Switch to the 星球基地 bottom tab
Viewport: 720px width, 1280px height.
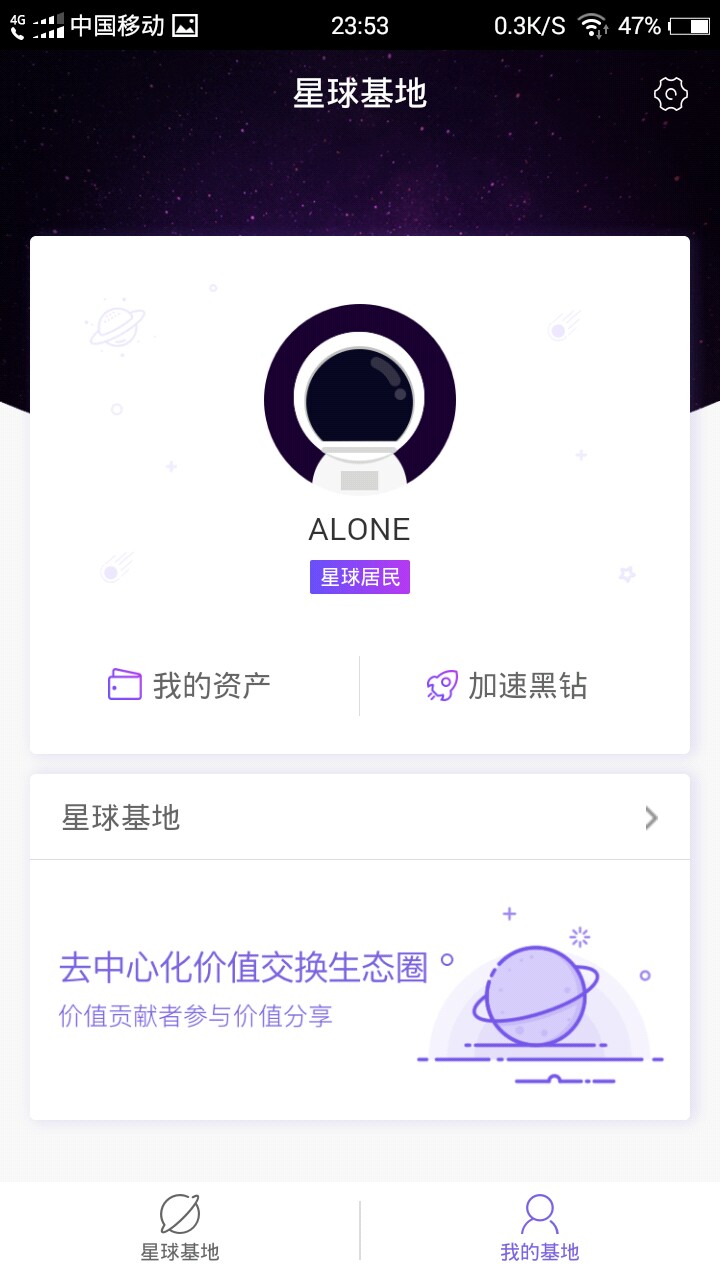tap(180, 1229)
